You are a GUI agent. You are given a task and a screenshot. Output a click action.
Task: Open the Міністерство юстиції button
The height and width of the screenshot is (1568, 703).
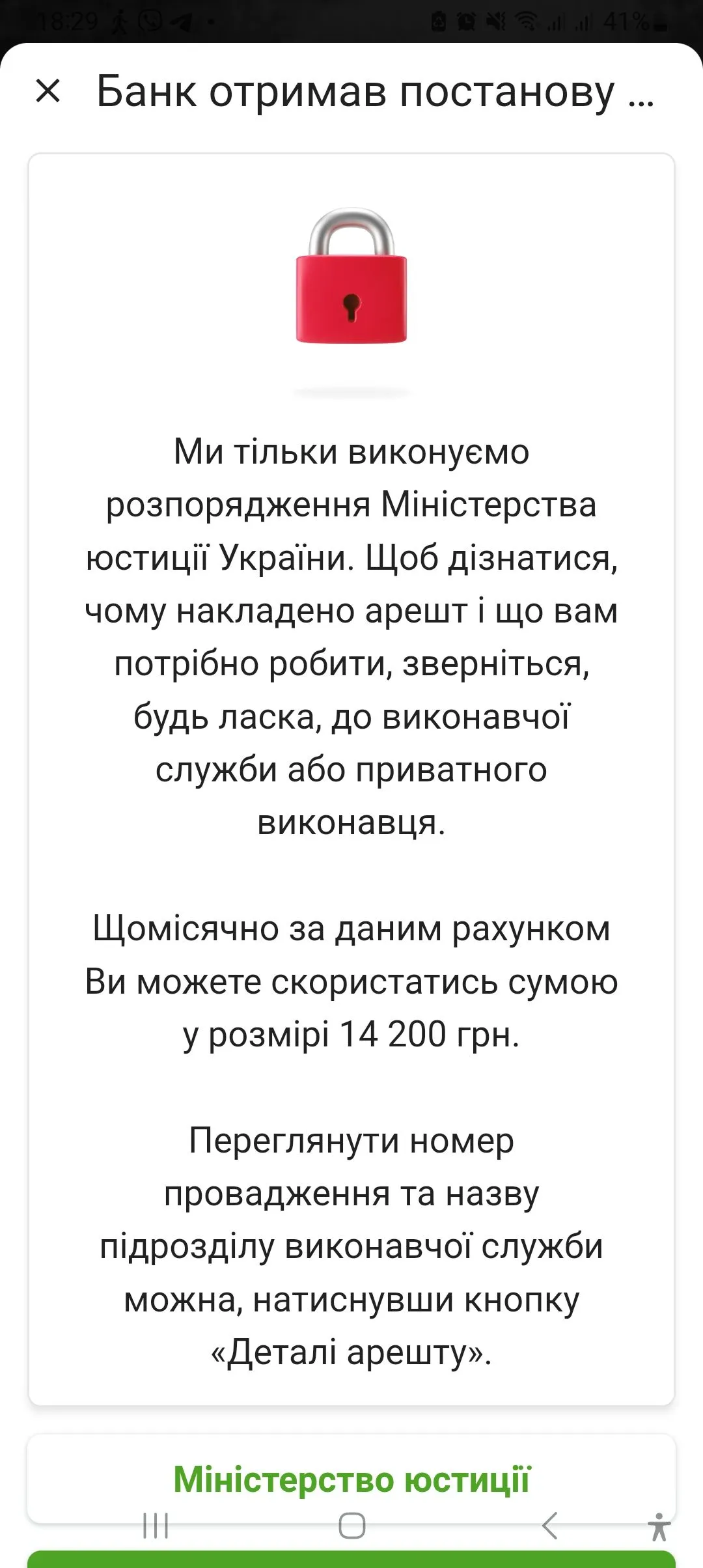(x=351, y=1479)
